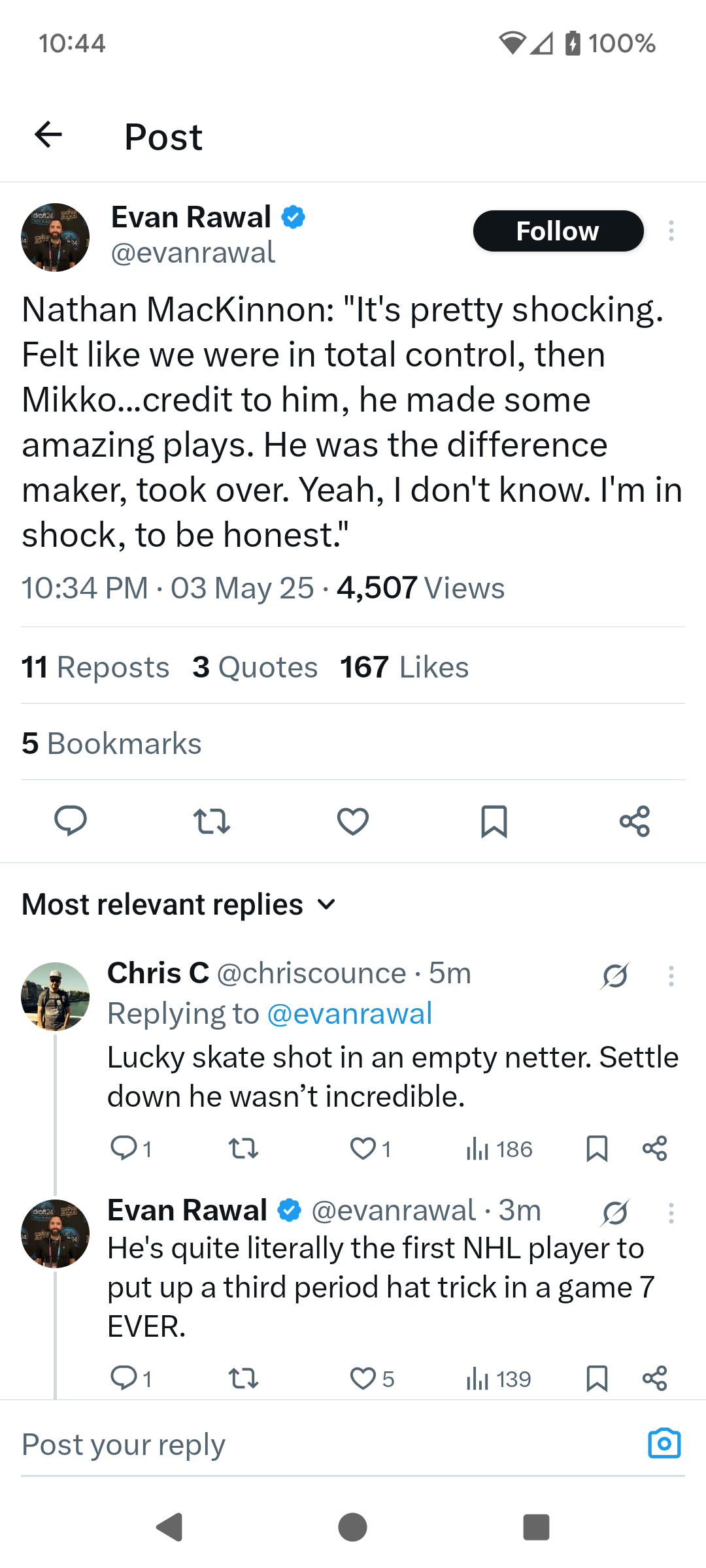View the 167 Likes list
Viewport: 706px width, 1568px height.
coord(404,667)
